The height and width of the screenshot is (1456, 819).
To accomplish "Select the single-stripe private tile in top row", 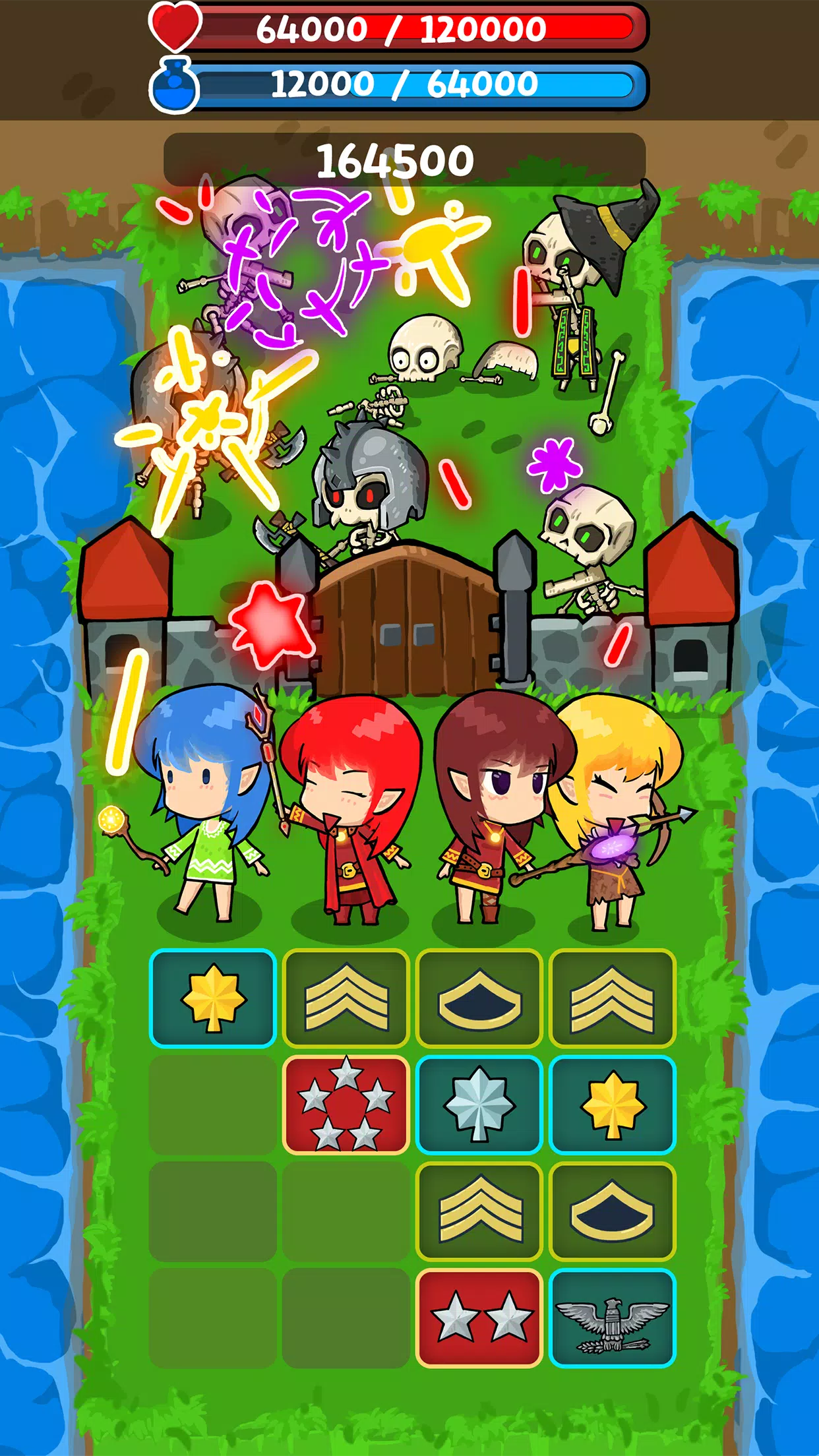I will pyautogui.click(x=479, y=1000).
